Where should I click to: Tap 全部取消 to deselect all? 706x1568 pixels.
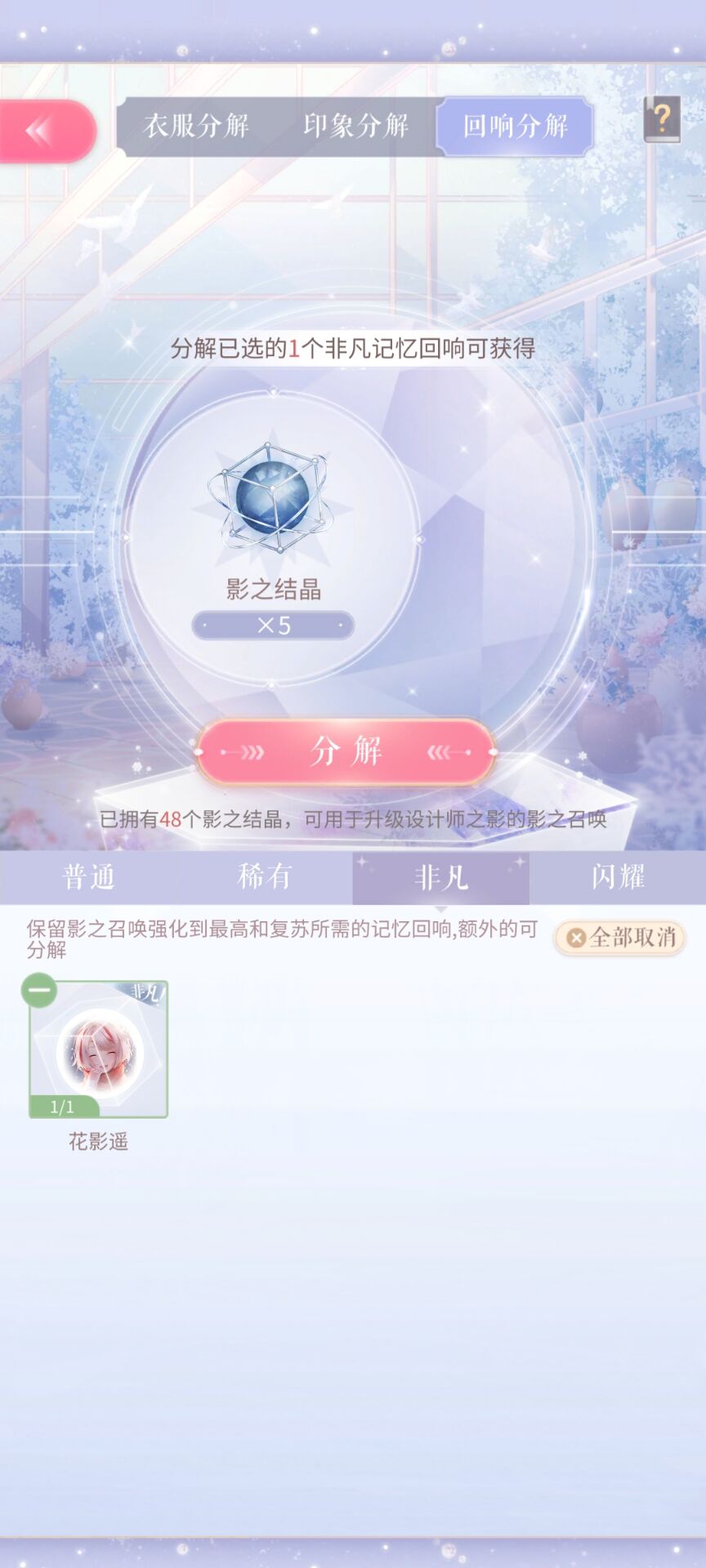(621, 937)
